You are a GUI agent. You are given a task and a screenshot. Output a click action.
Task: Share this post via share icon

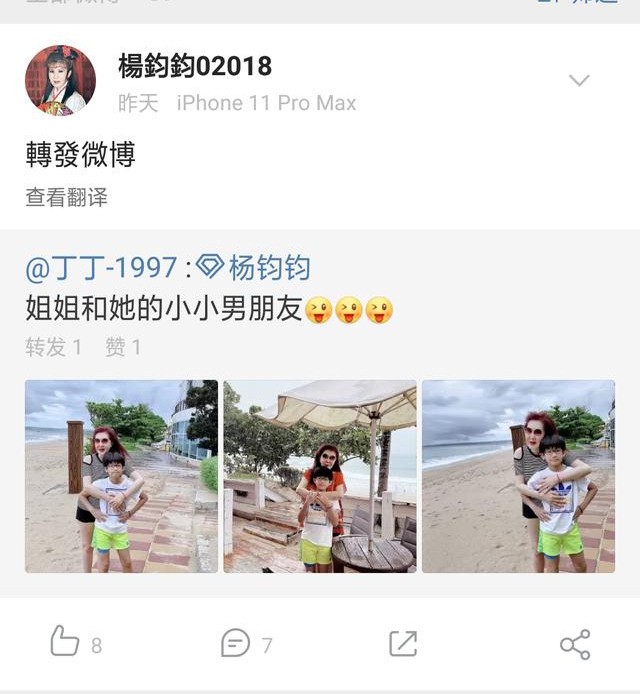[575, 643]
